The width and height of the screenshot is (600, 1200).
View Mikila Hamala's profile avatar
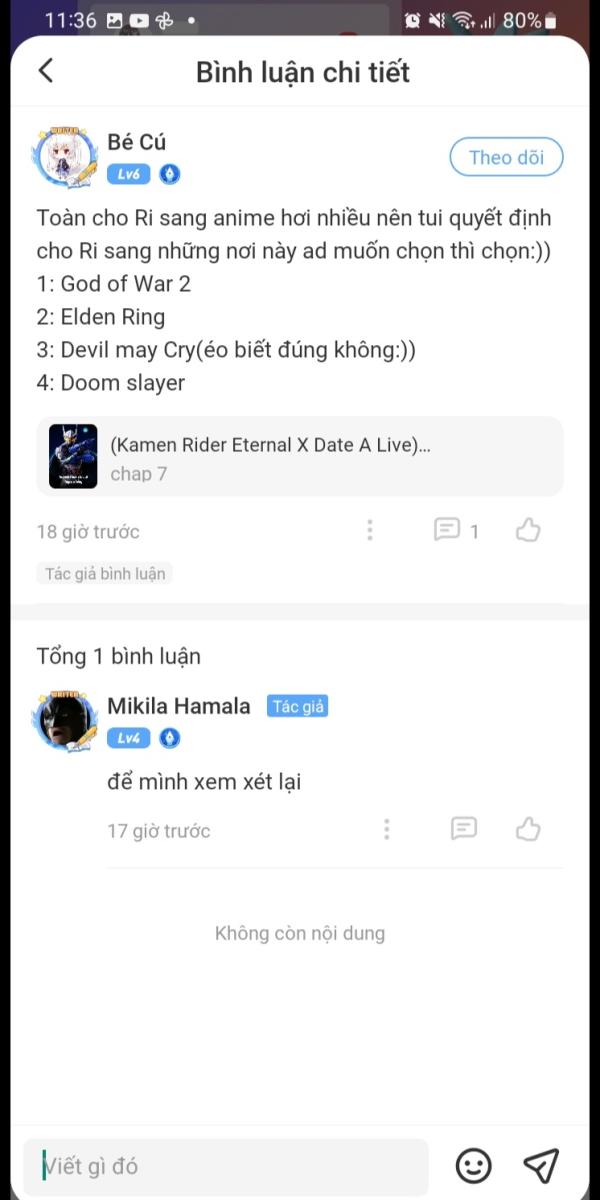tap(66, 719)
